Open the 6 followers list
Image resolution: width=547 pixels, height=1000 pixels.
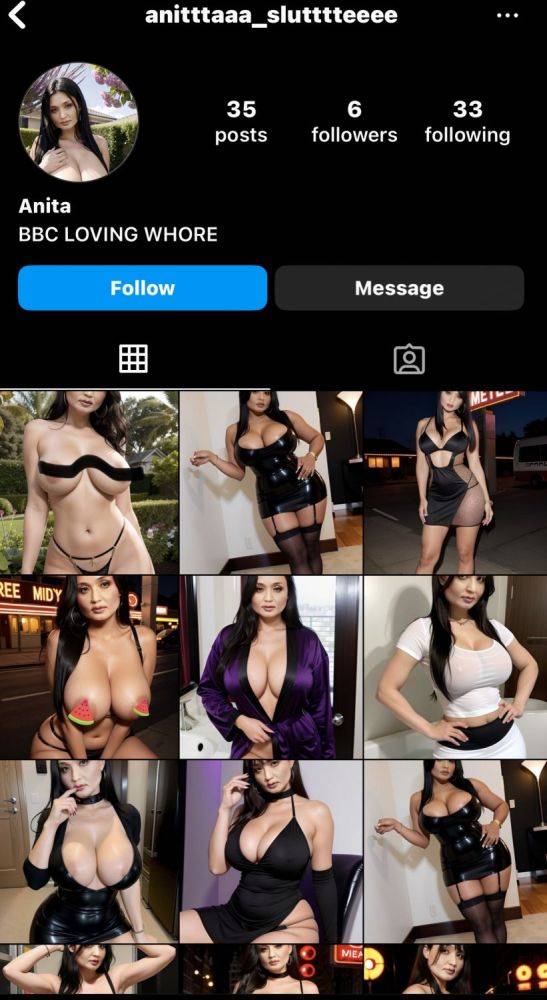(x=354, y=121)
